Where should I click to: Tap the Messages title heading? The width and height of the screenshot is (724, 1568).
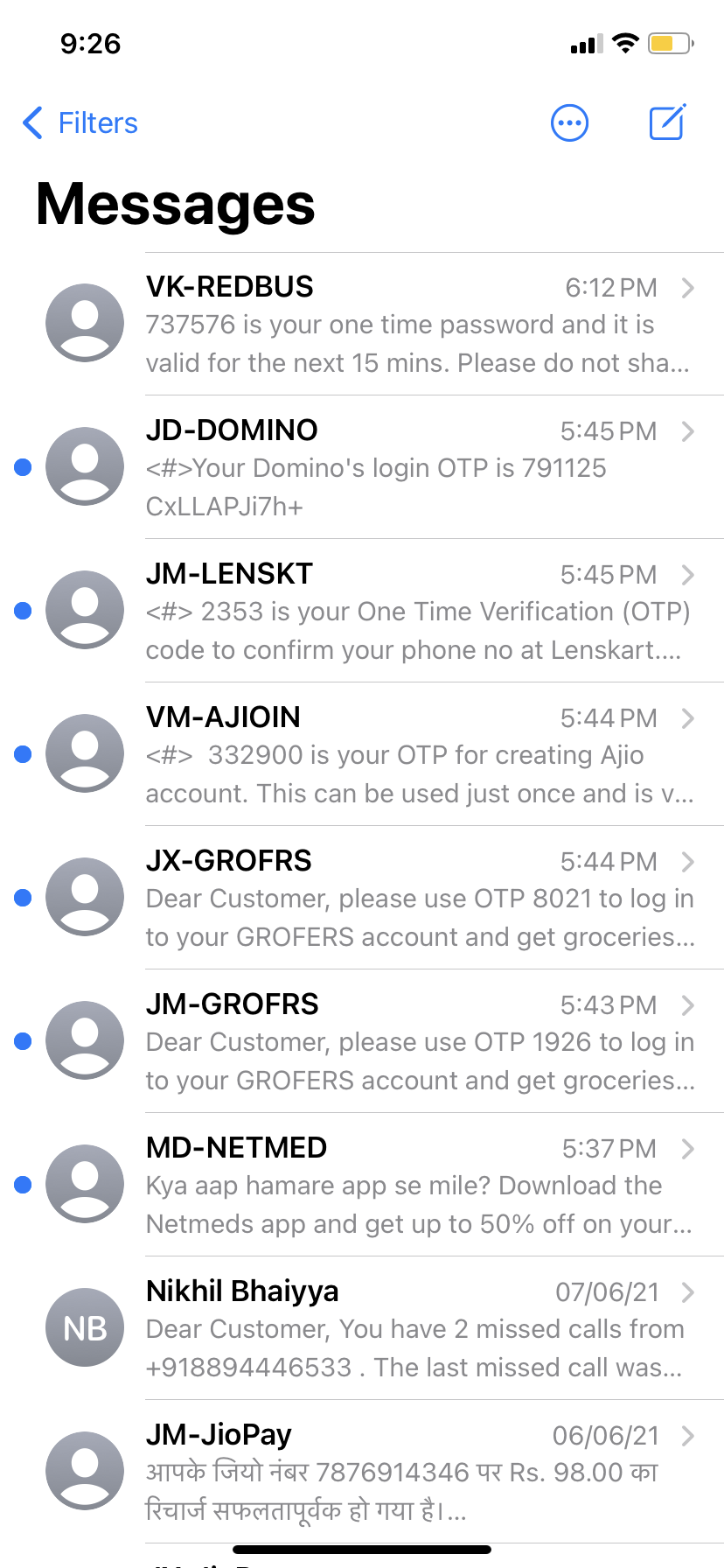point(174,203)
